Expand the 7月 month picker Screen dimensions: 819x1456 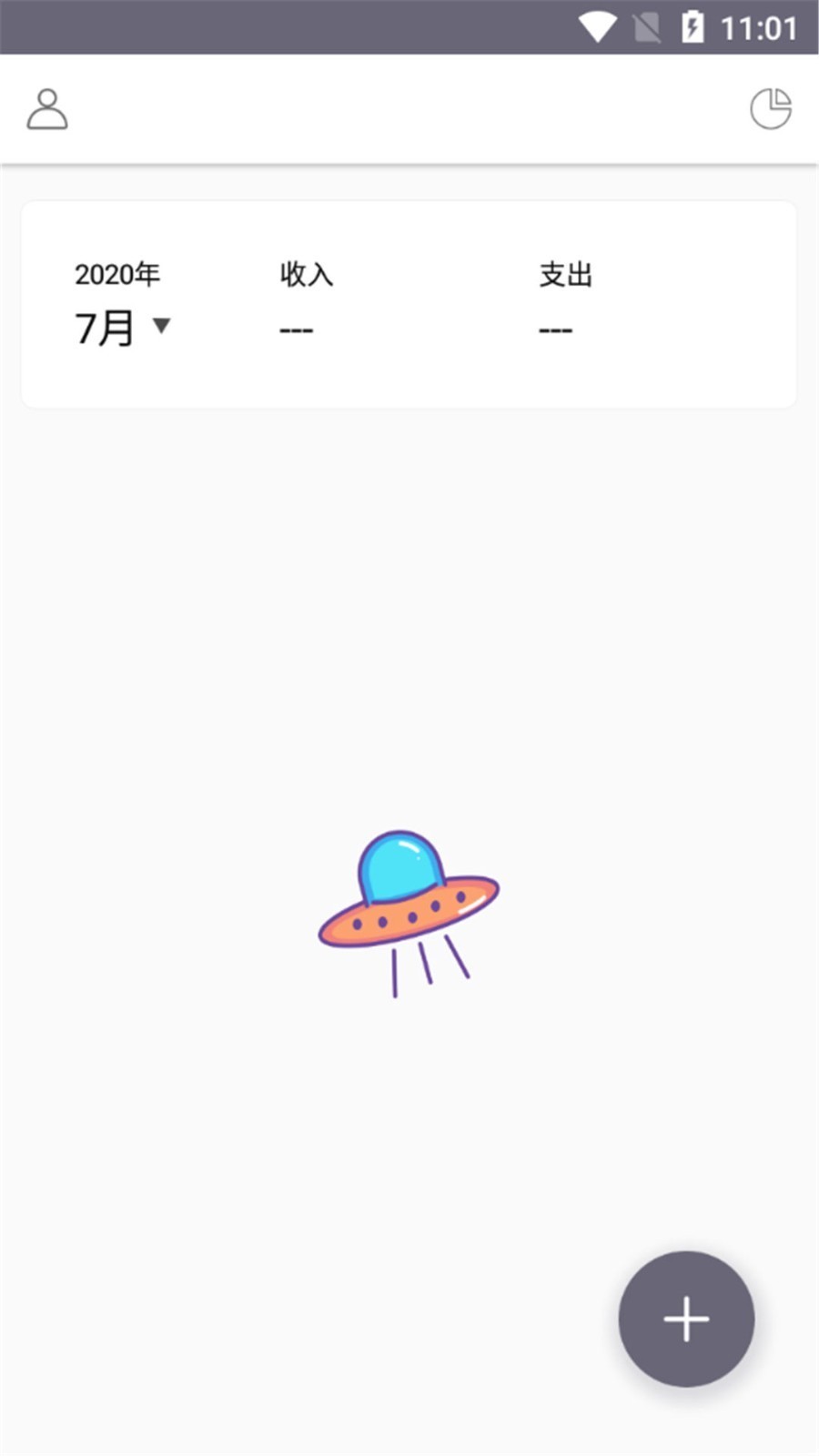122,328
